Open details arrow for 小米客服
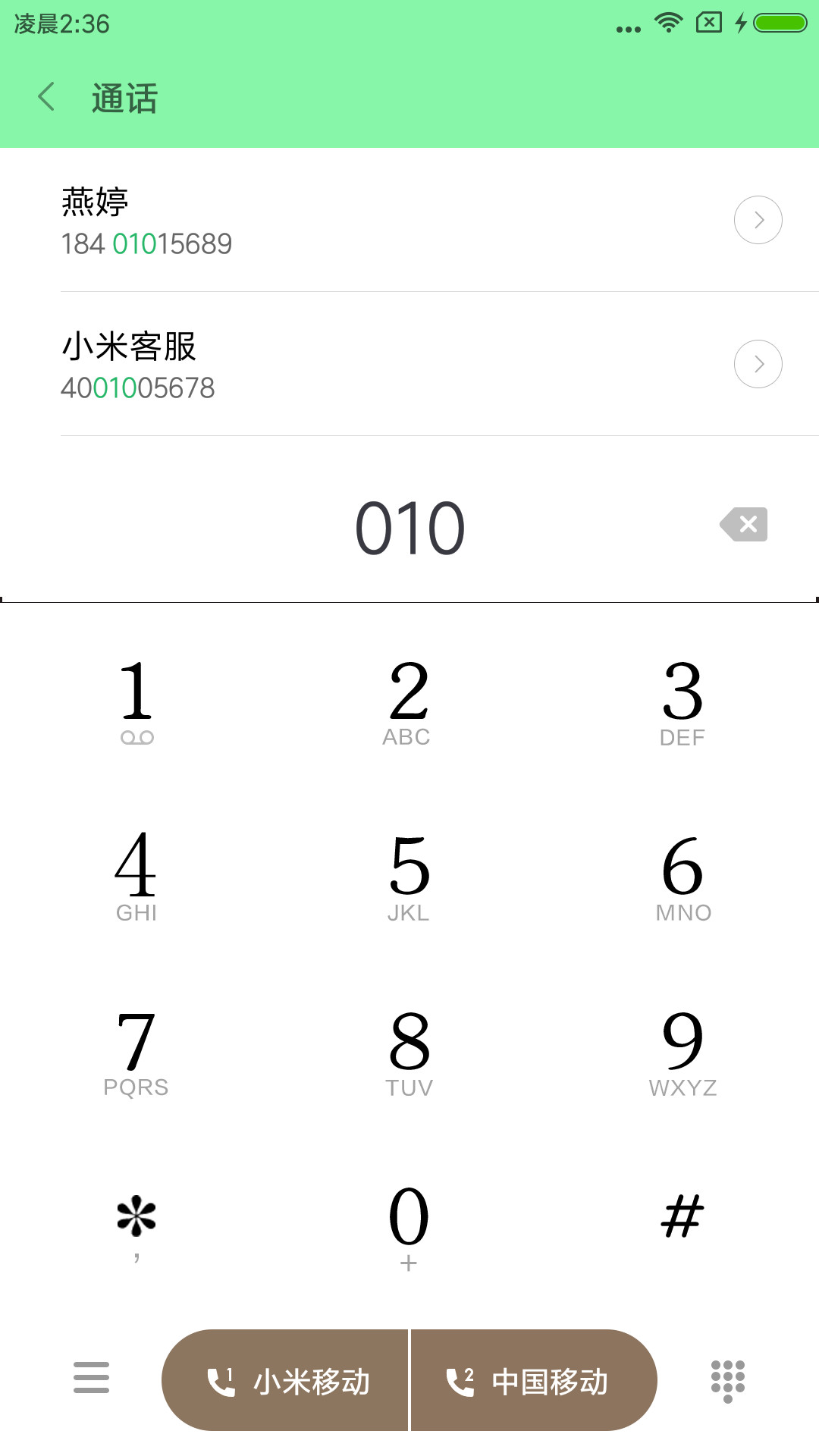 click(758, 364)
